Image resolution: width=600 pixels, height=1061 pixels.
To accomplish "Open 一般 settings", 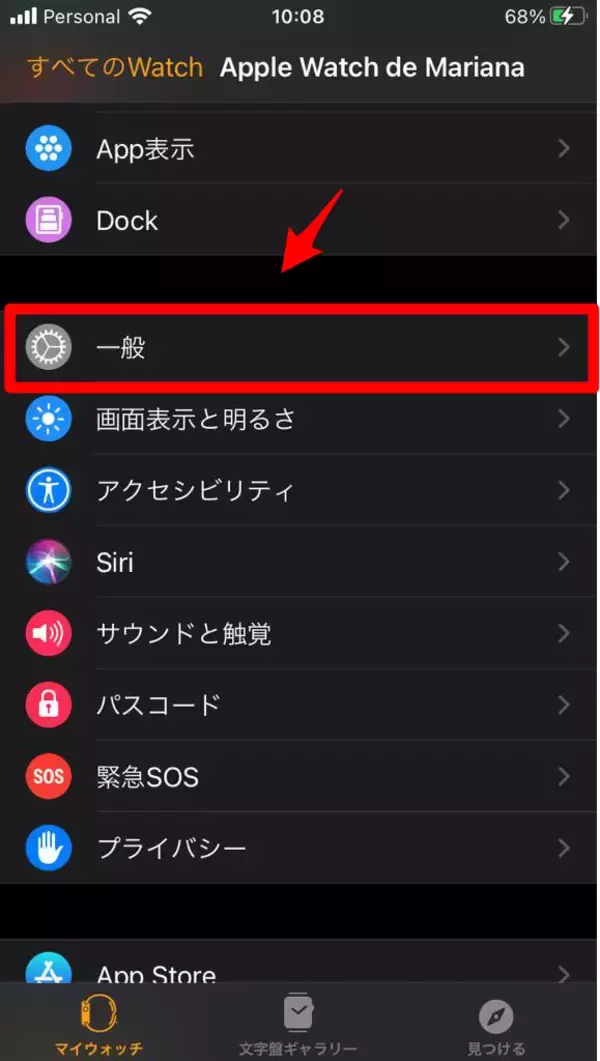I will click(300, 348).
